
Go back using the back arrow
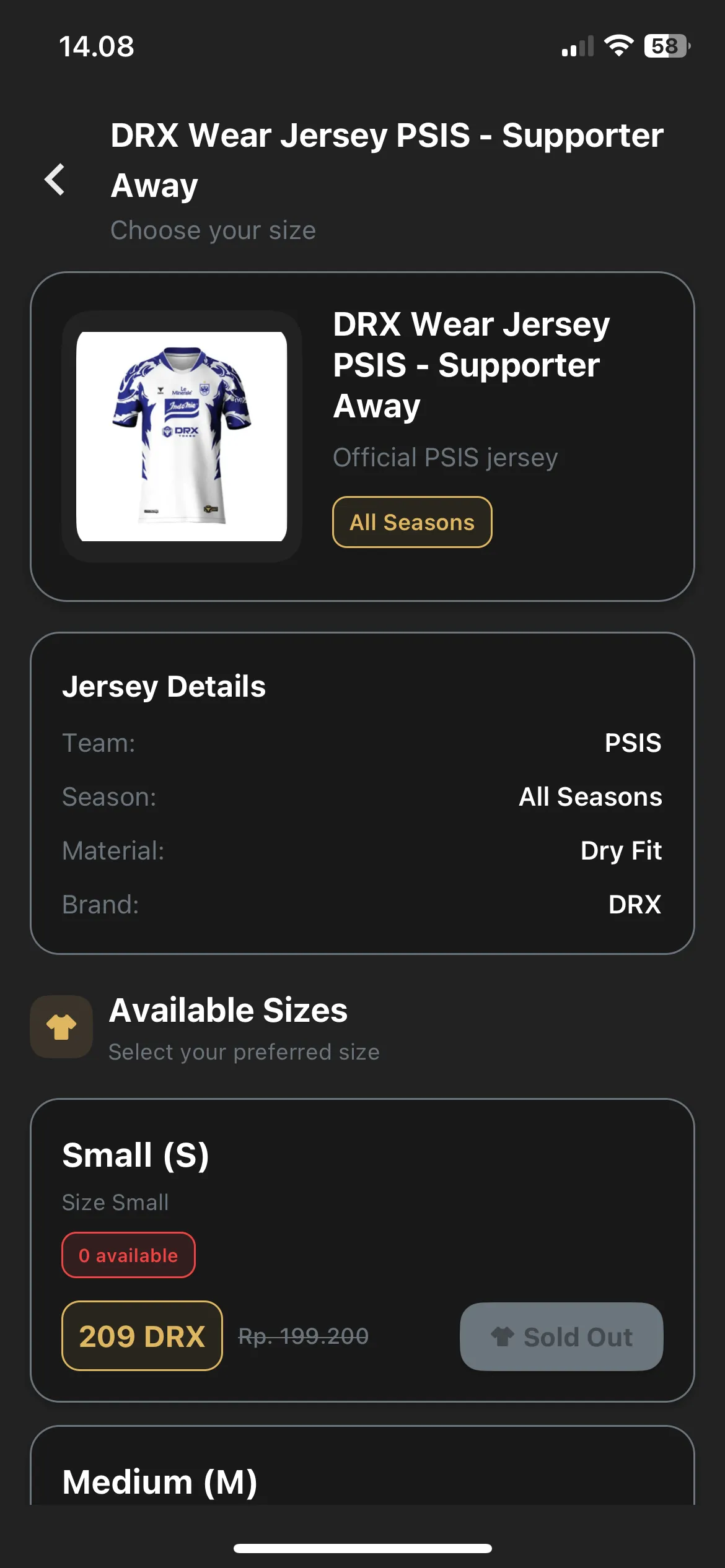pyautogui.click(x=55, y=180)
